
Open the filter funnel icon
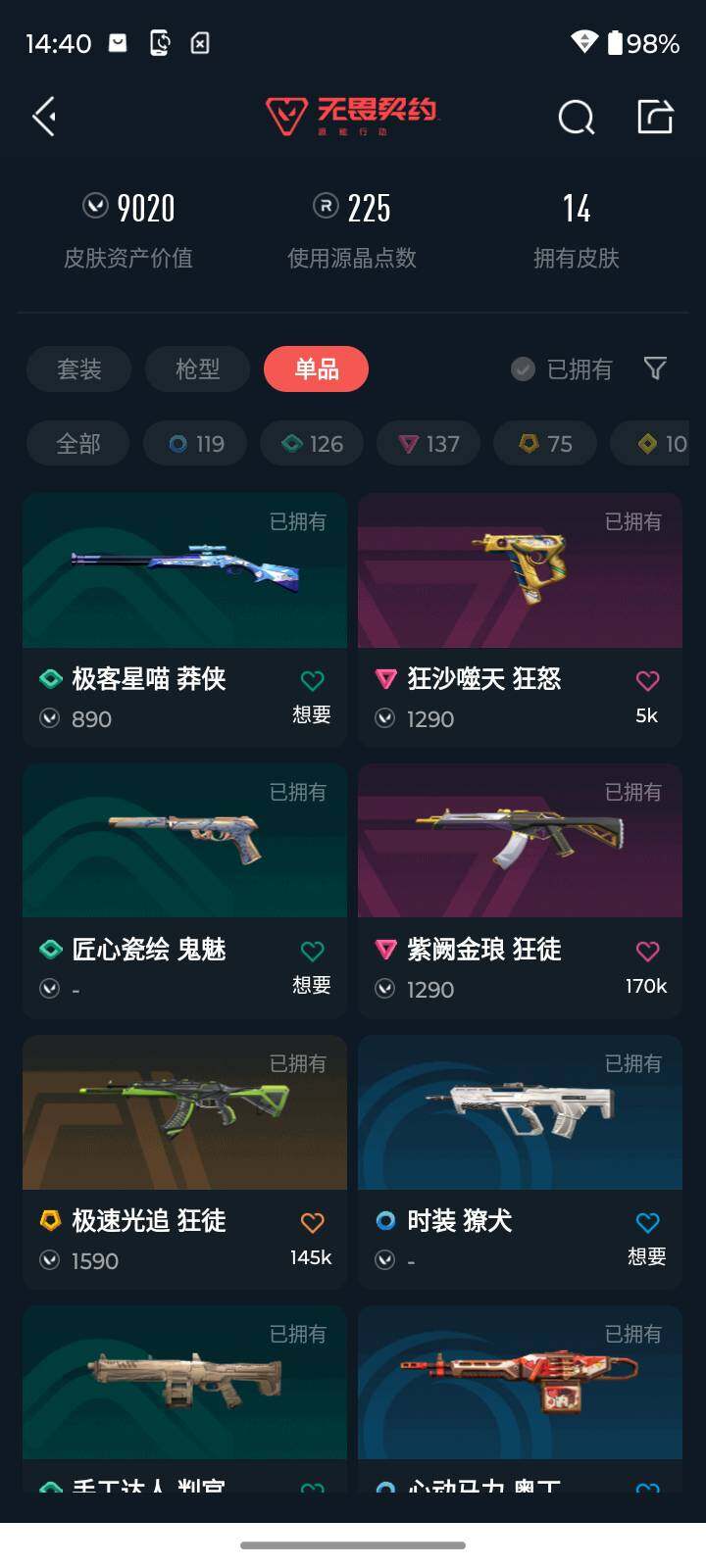click(x=655, y=368)
